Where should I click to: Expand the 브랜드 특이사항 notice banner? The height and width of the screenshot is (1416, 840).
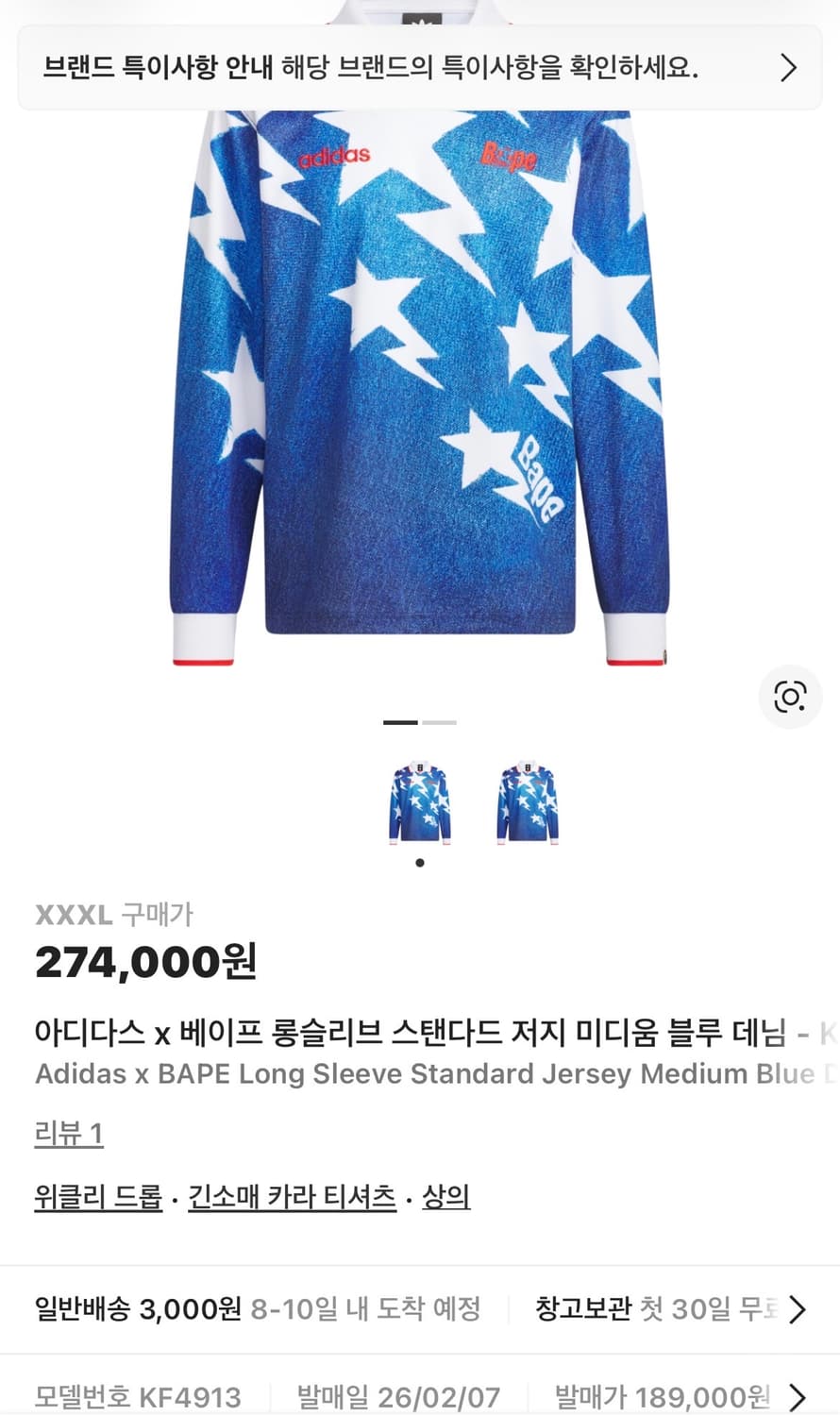click(x=420, y=68)
